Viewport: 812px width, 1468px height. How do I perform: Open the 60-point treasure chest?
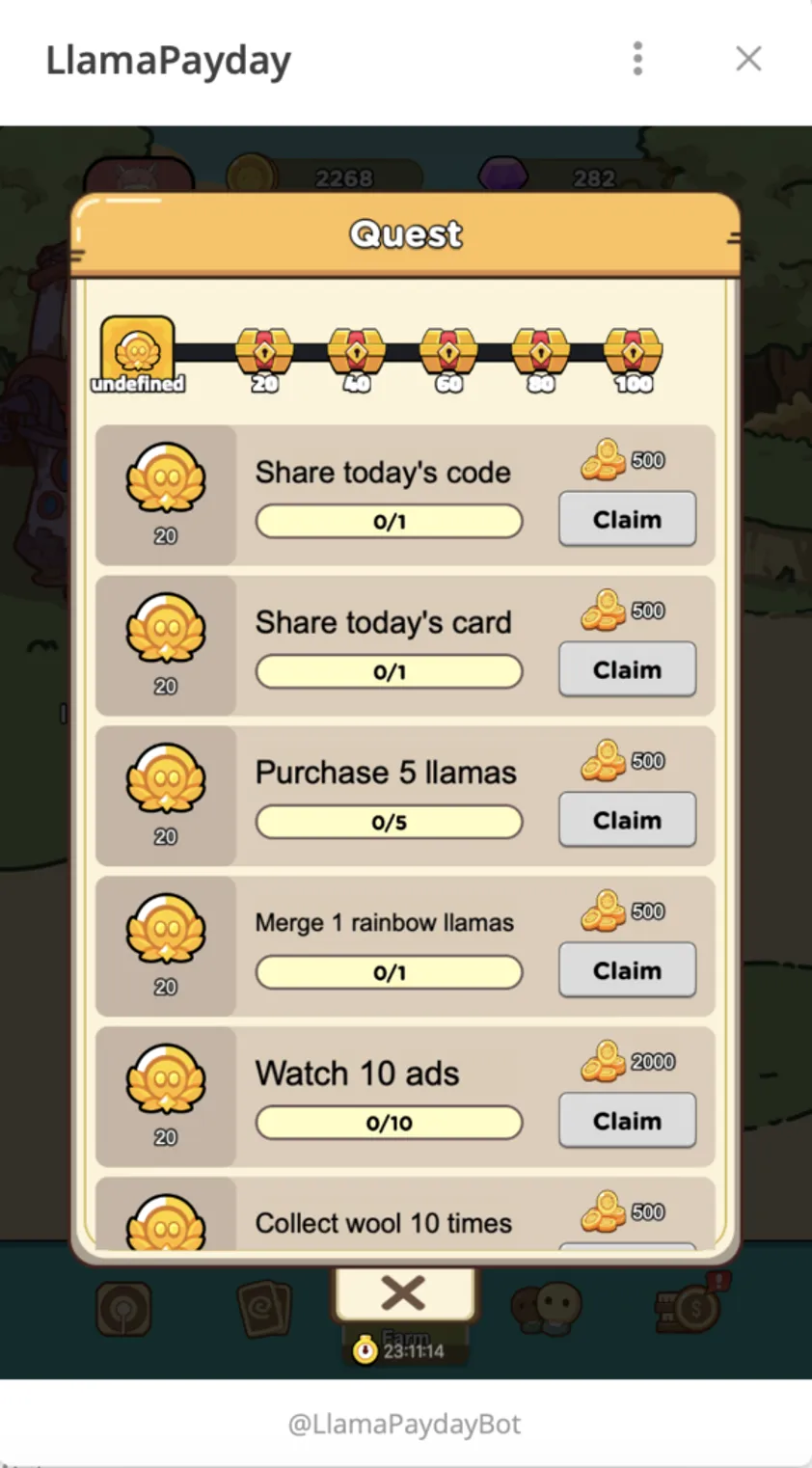click(449, 353)
